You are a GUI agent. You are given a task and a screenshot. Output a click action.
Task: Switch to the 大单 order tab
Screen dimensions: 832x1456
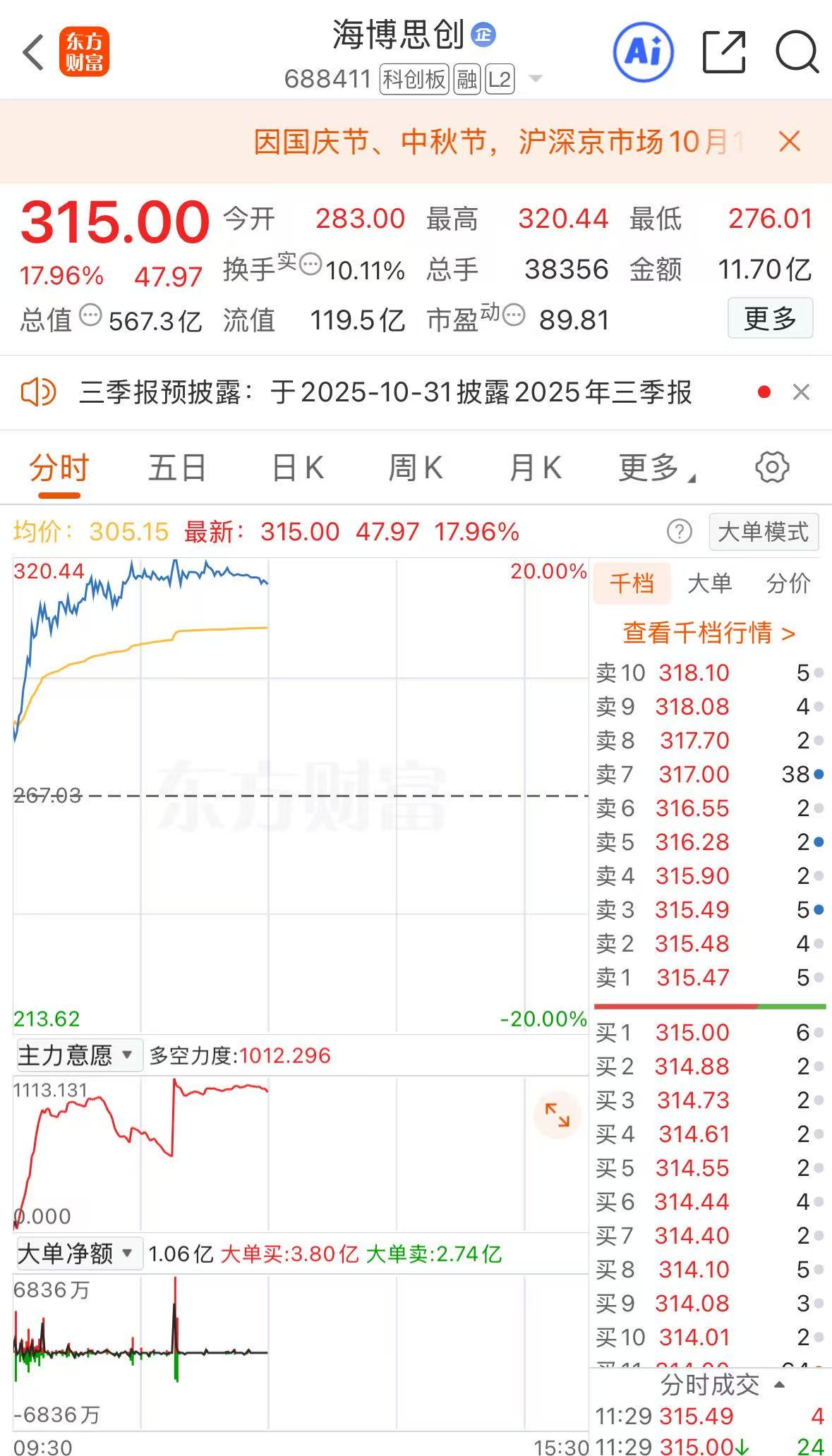click(709, 583)
